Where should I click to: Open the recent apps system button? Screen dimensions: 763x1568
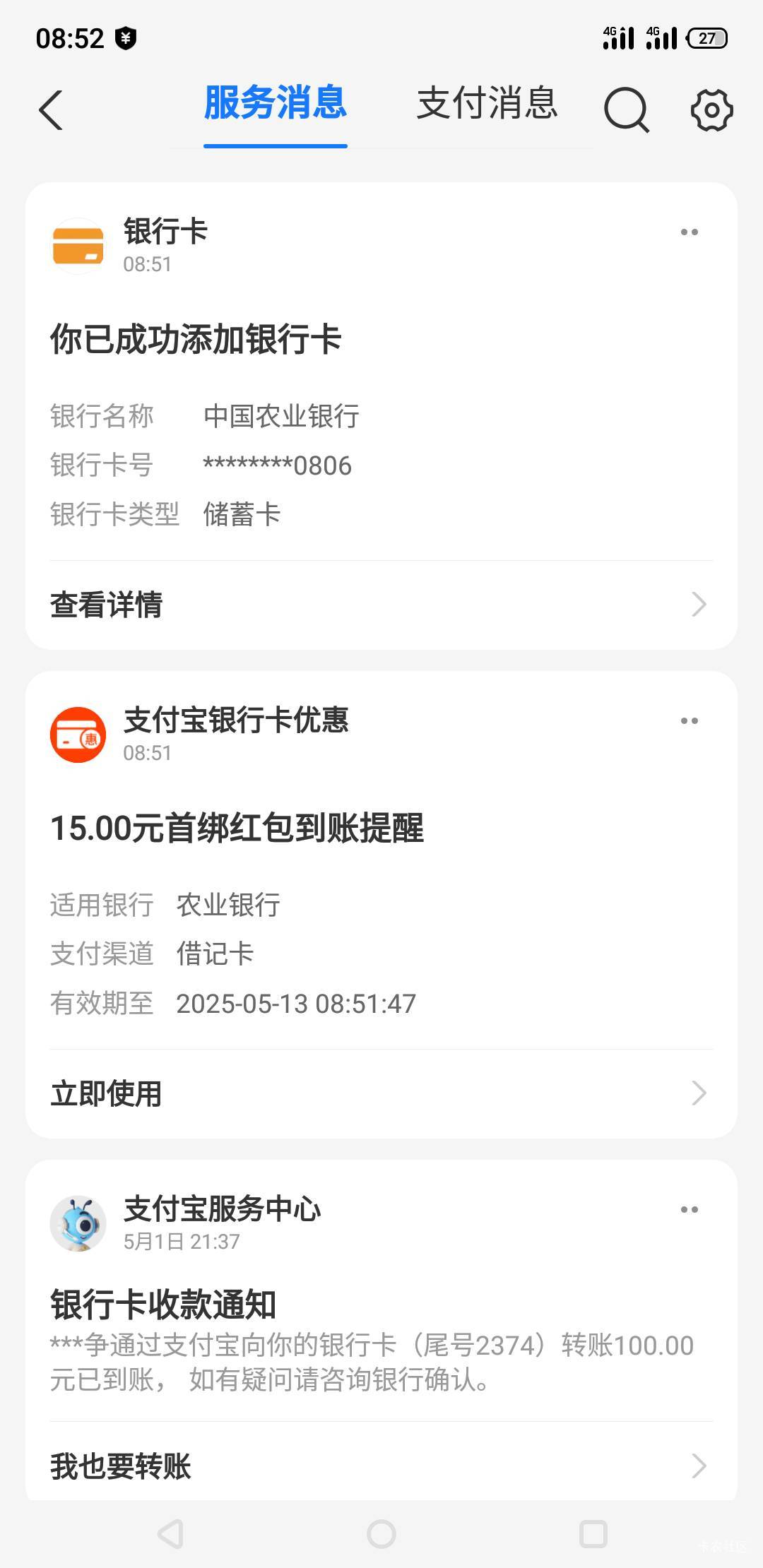[x=593, y=1534]
